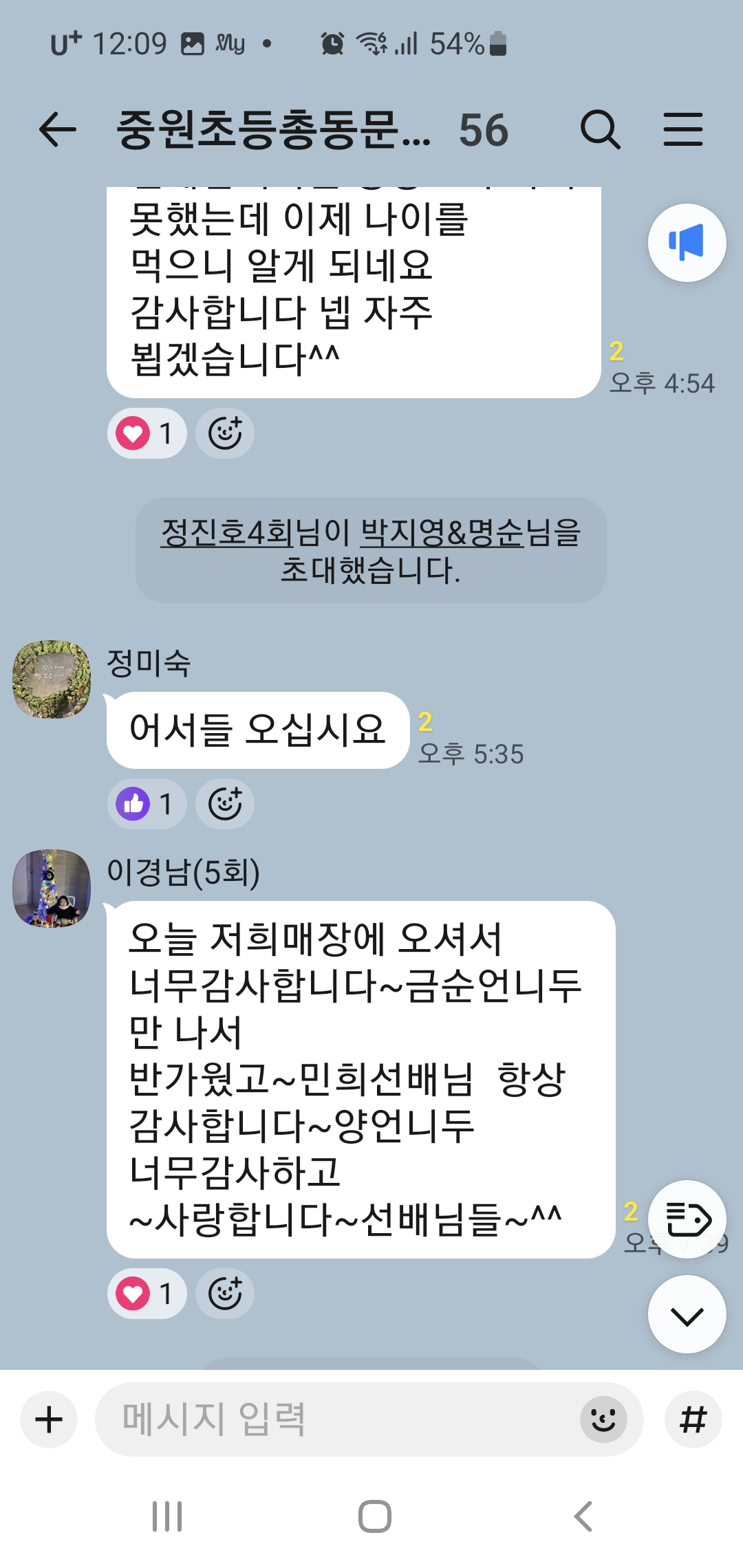Tap the heart reaction under 뵙겠습니다 message

click(146, 433)
